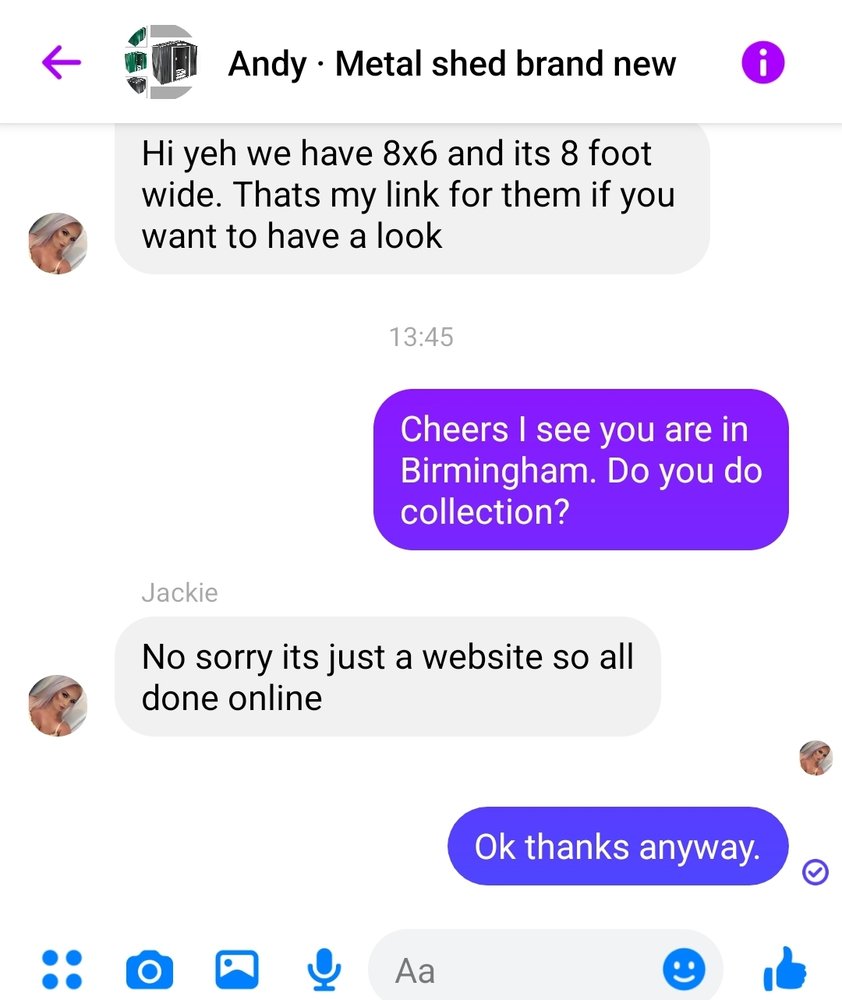The width and height of the screenshot is (842, 1000).
Task: Open the emoji smiley picker
Action: (684, 968)
